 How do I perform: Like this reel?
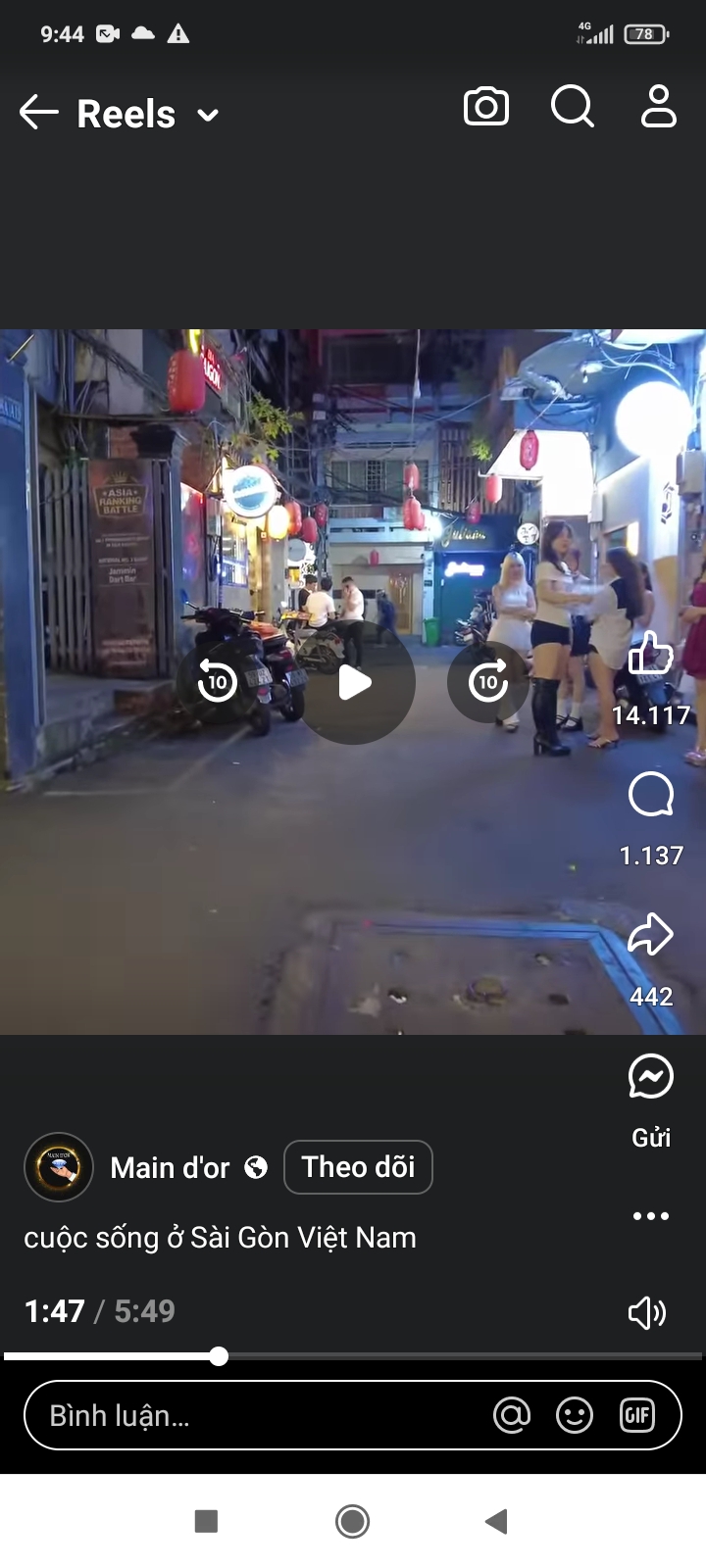click(x=650, y=654)
